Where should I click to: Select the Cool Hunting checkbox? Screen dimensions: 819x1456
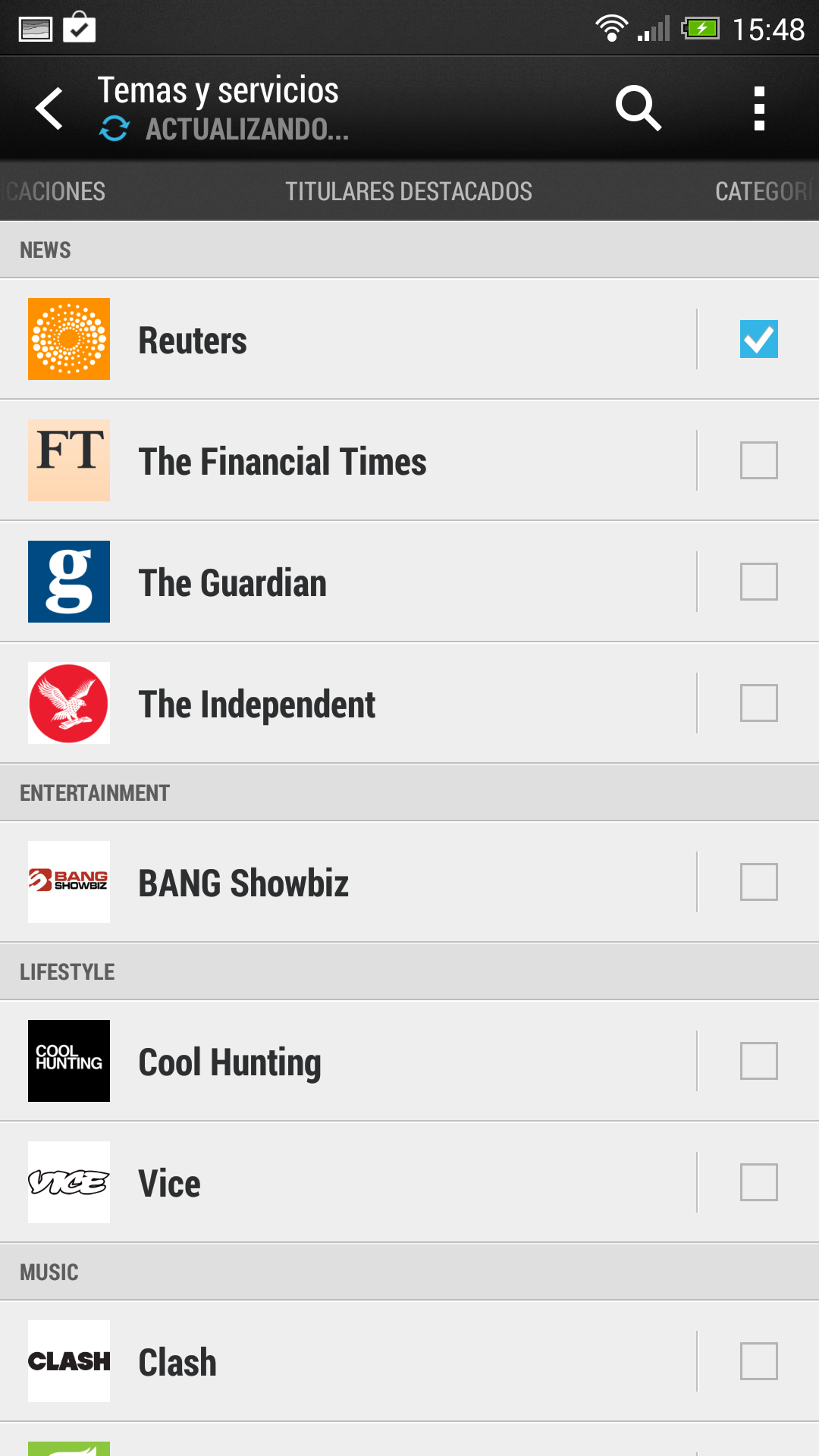click(758, 1061)
